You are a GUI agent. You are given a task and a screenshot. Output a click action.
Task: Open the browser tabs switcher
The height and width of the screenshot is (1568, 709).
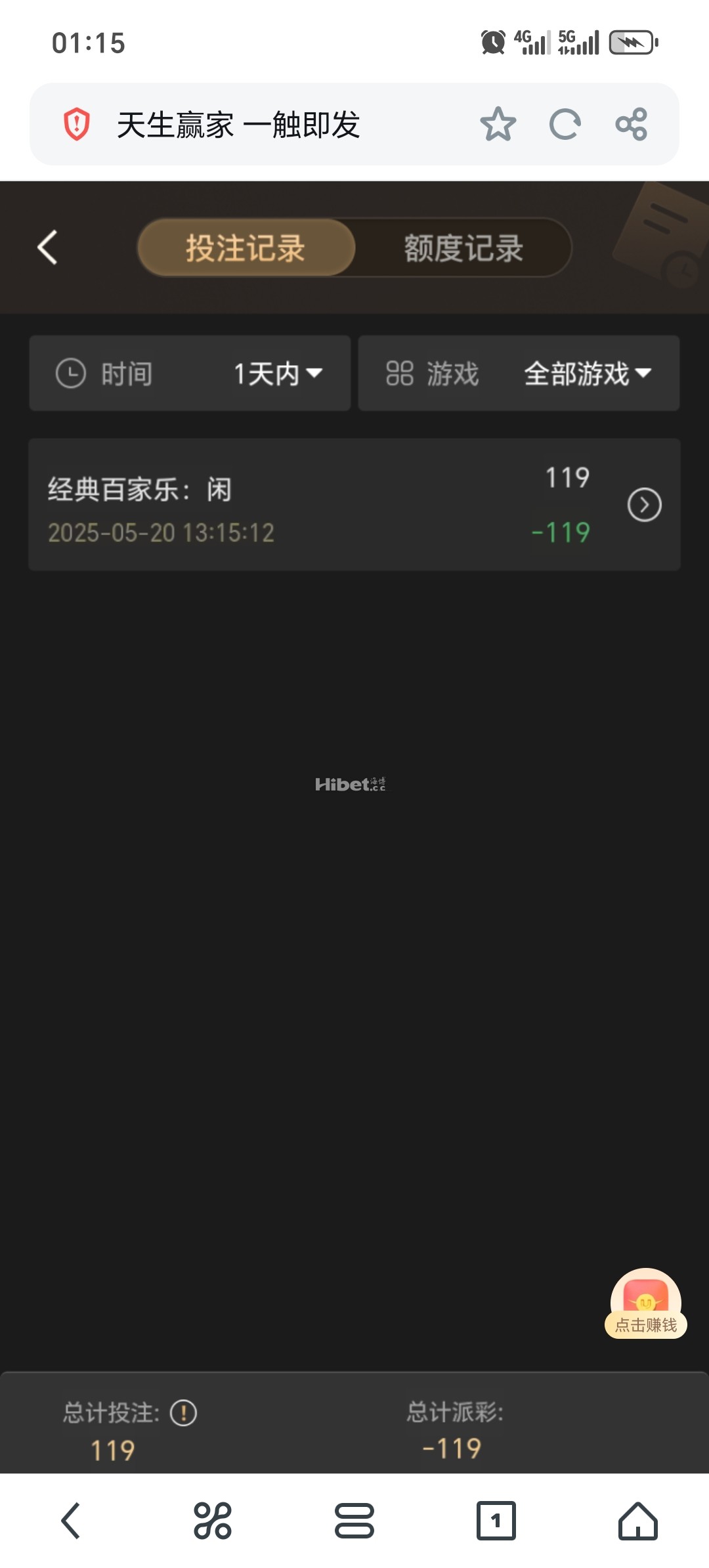click(x=496, y=1520)
